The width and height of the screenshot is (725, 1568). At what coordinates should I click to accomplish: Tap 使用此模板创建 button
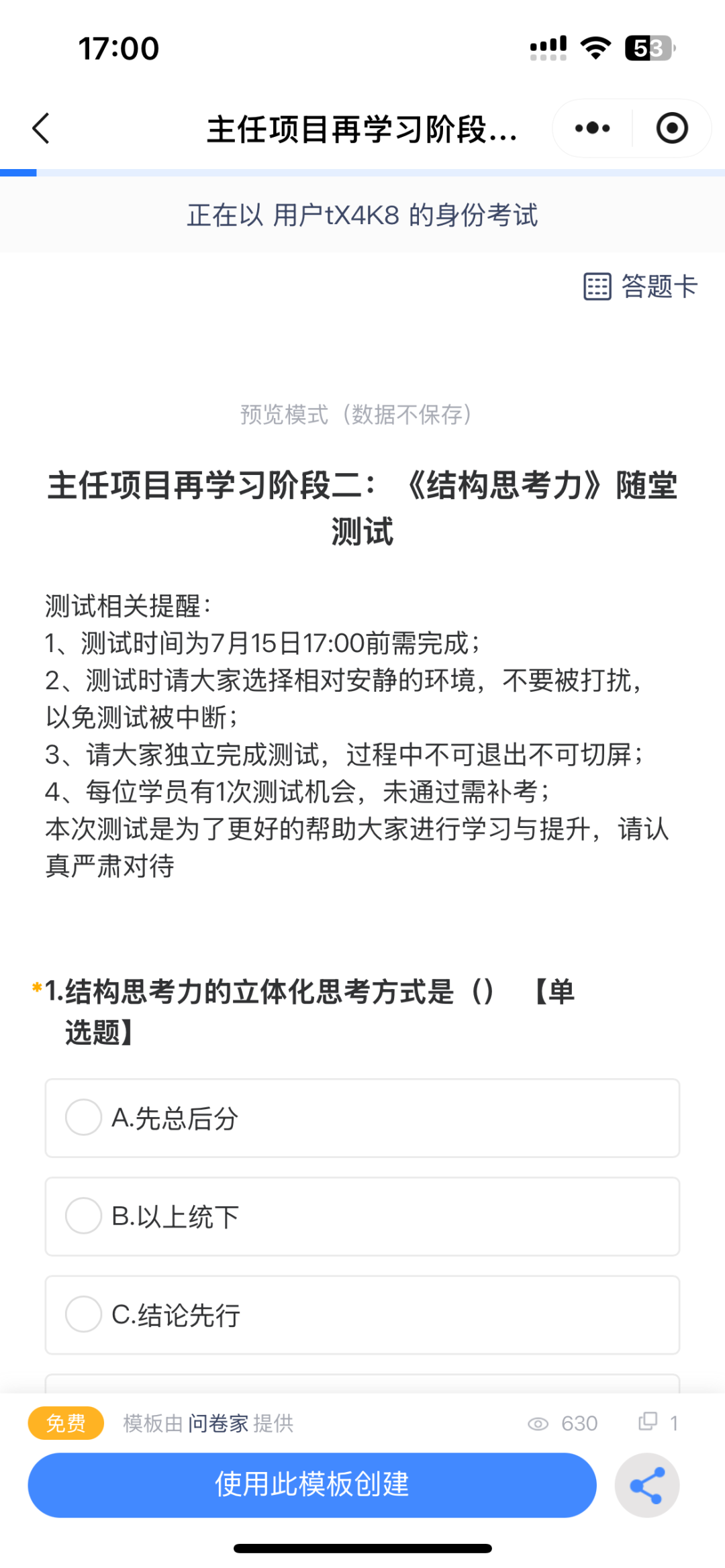312,1485
